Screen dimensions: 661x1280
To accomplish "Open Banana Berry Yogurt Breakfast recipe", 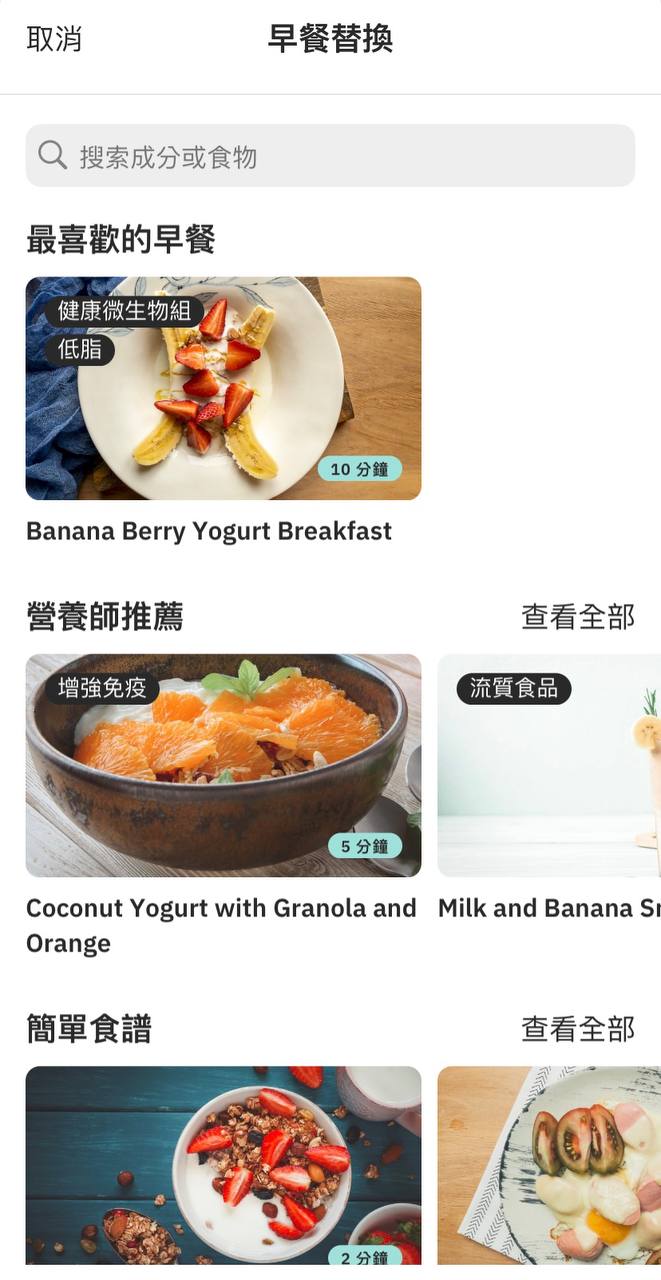I will [x=223, y=388].
